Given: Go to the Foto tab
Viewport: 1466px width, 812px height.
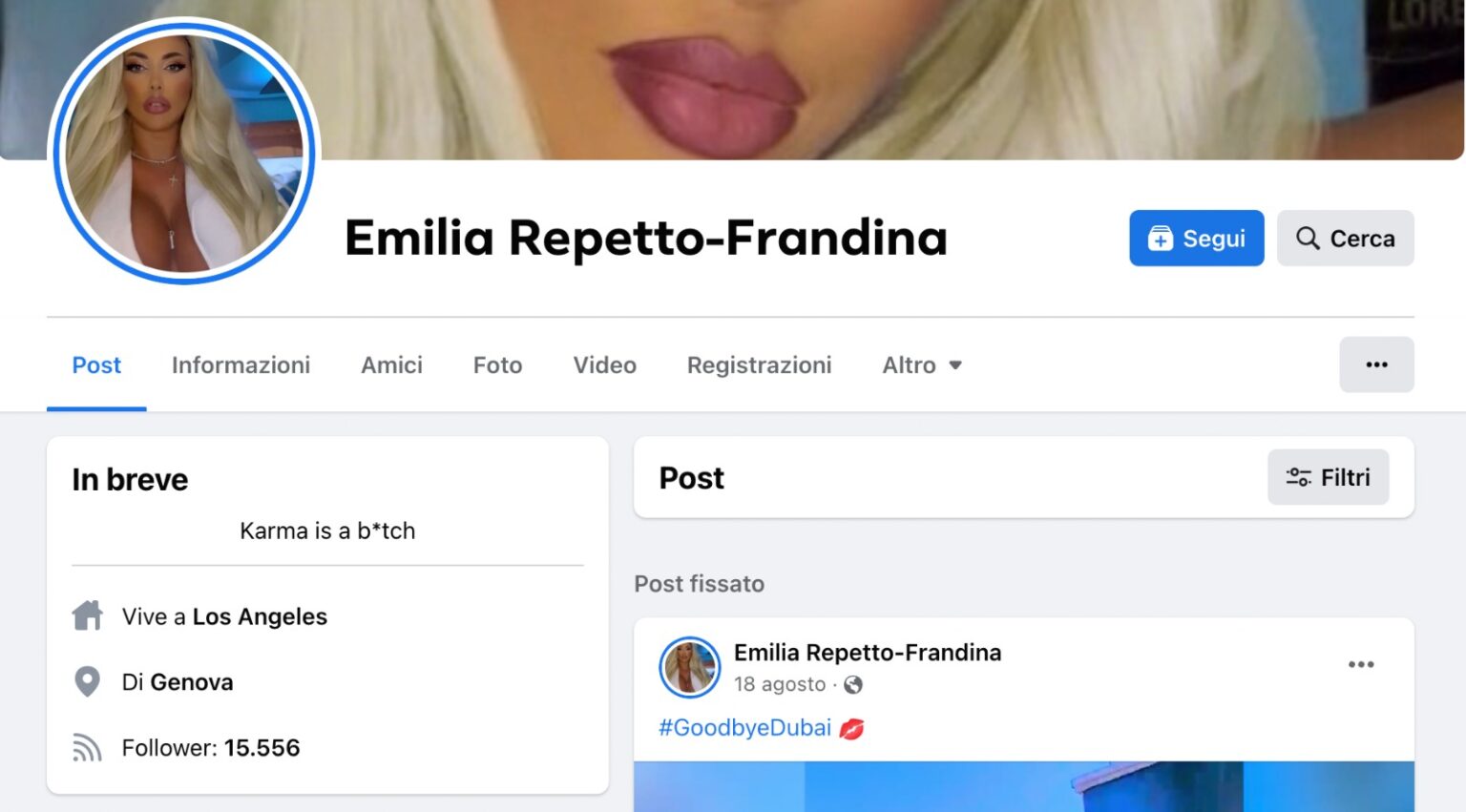Looking at the screenshot, I should coord(497,365).
